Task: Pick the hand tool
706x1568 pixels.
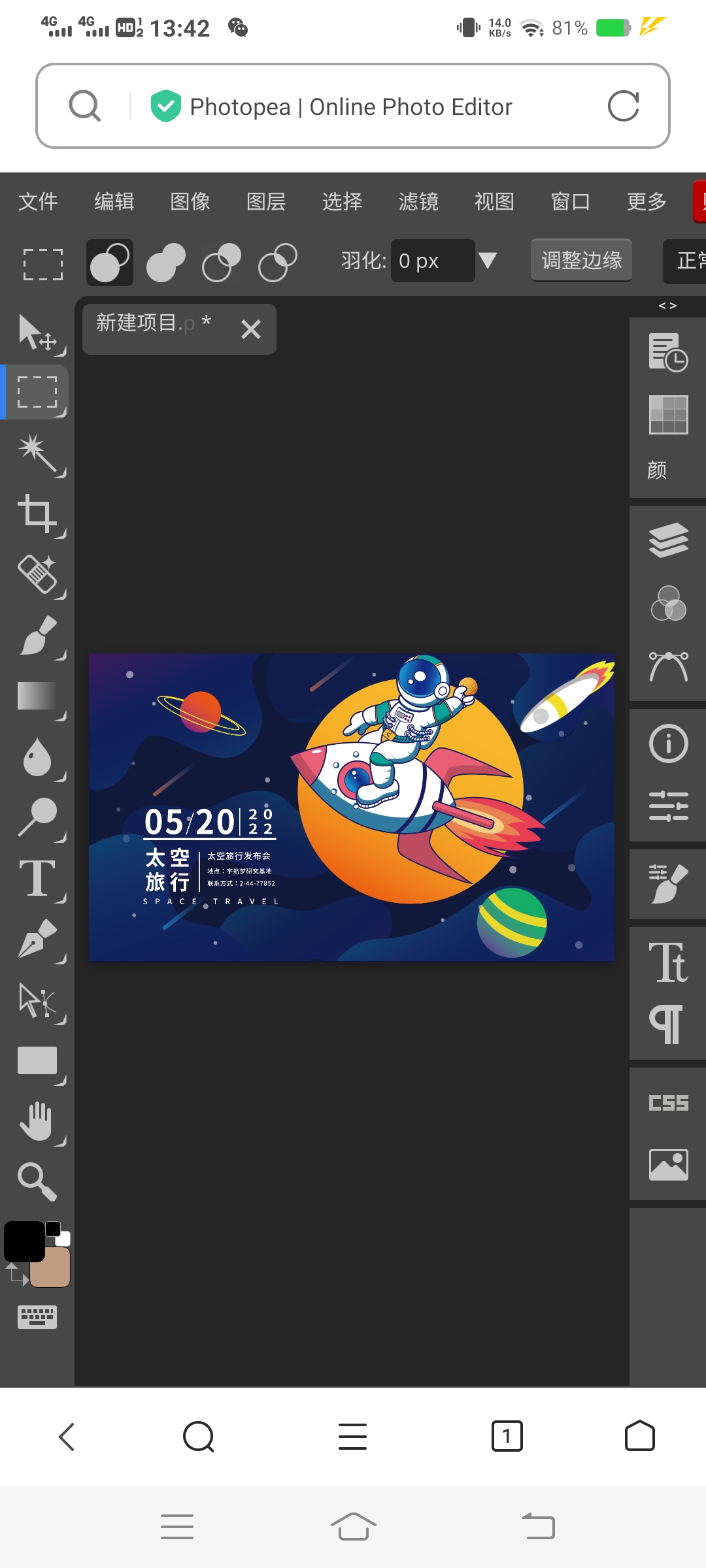Action: 37,1121
